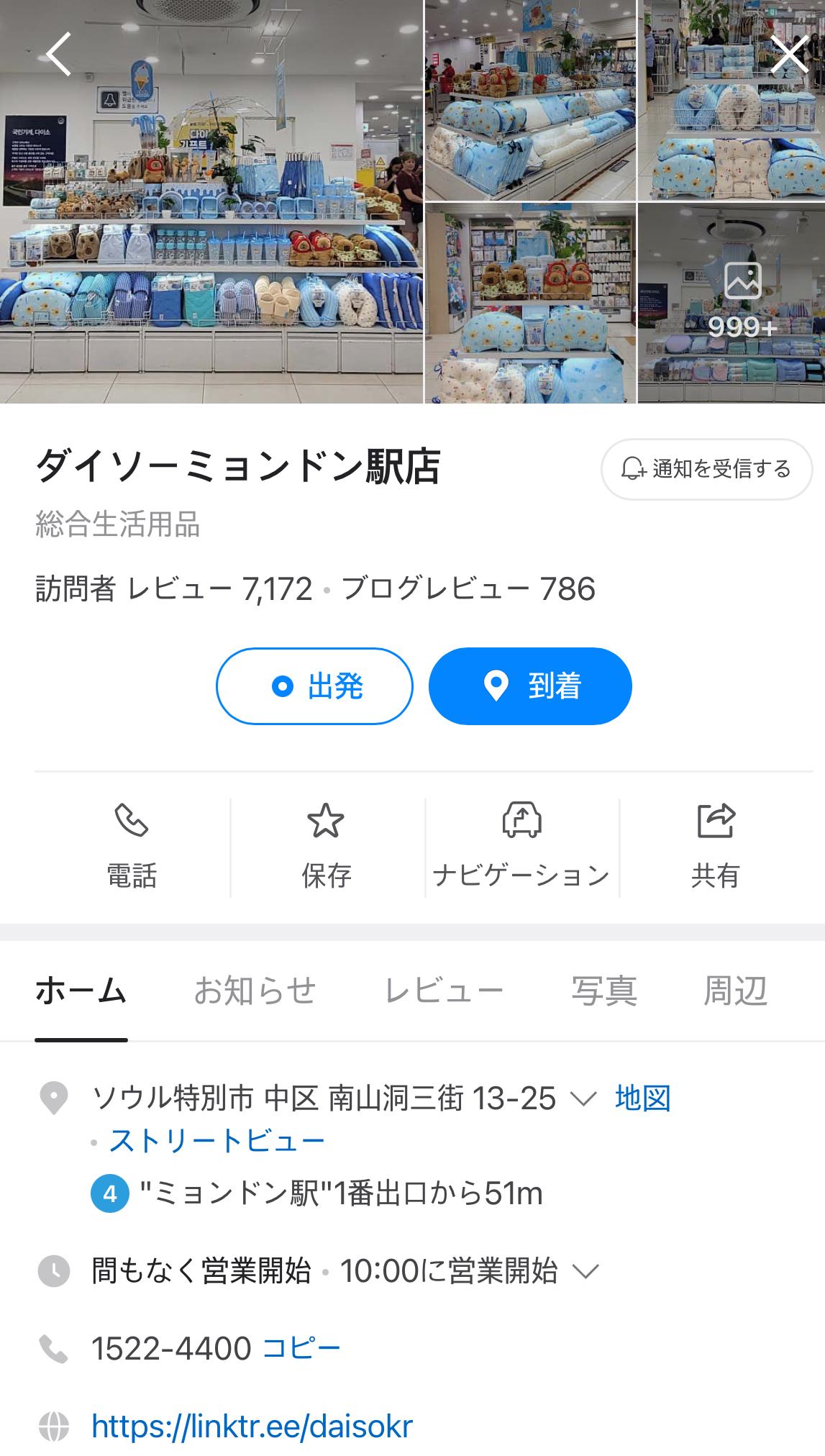This screenshot has height=1456, width=825.
Task: Share this place via 共有
Action: click(716, 847)
